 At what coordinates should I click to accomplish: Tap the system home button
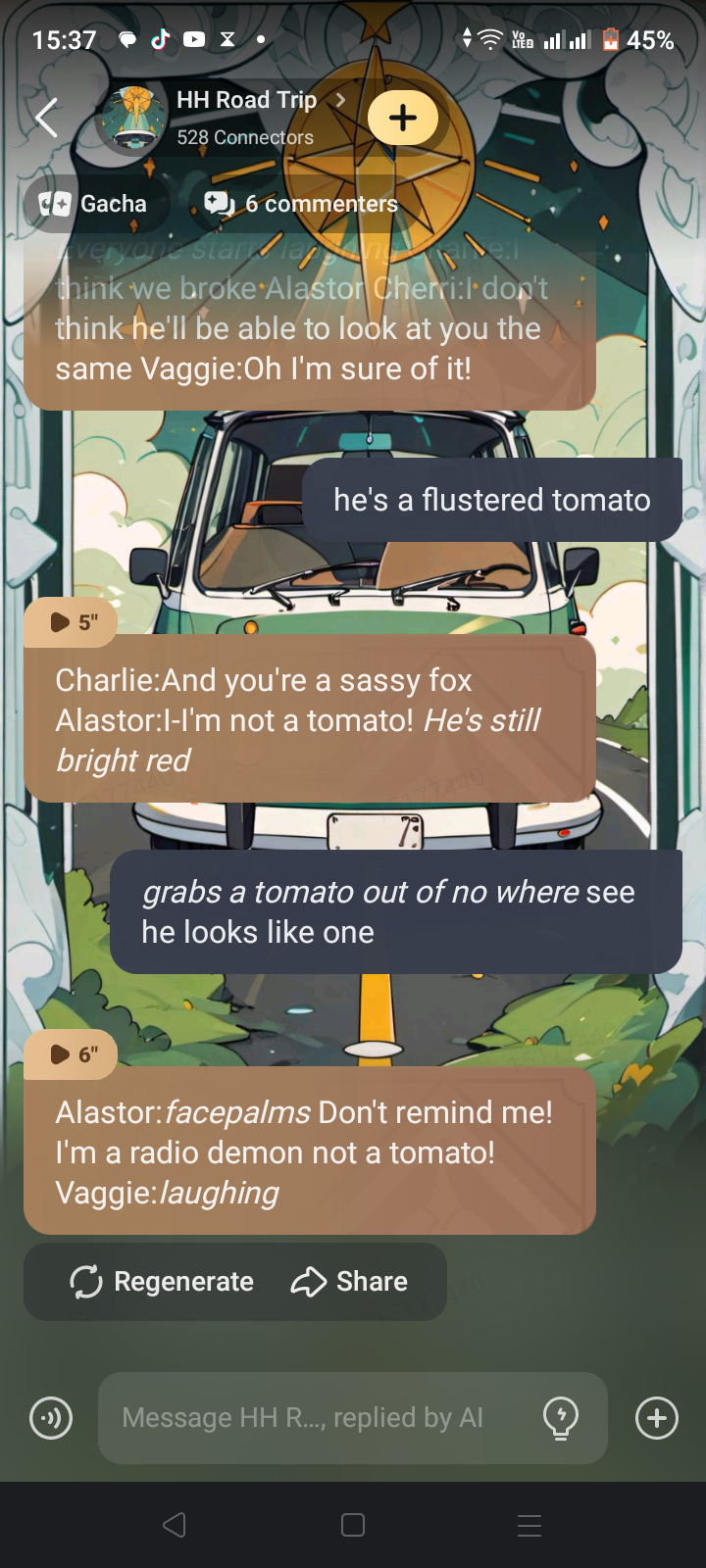(353, 1525)
